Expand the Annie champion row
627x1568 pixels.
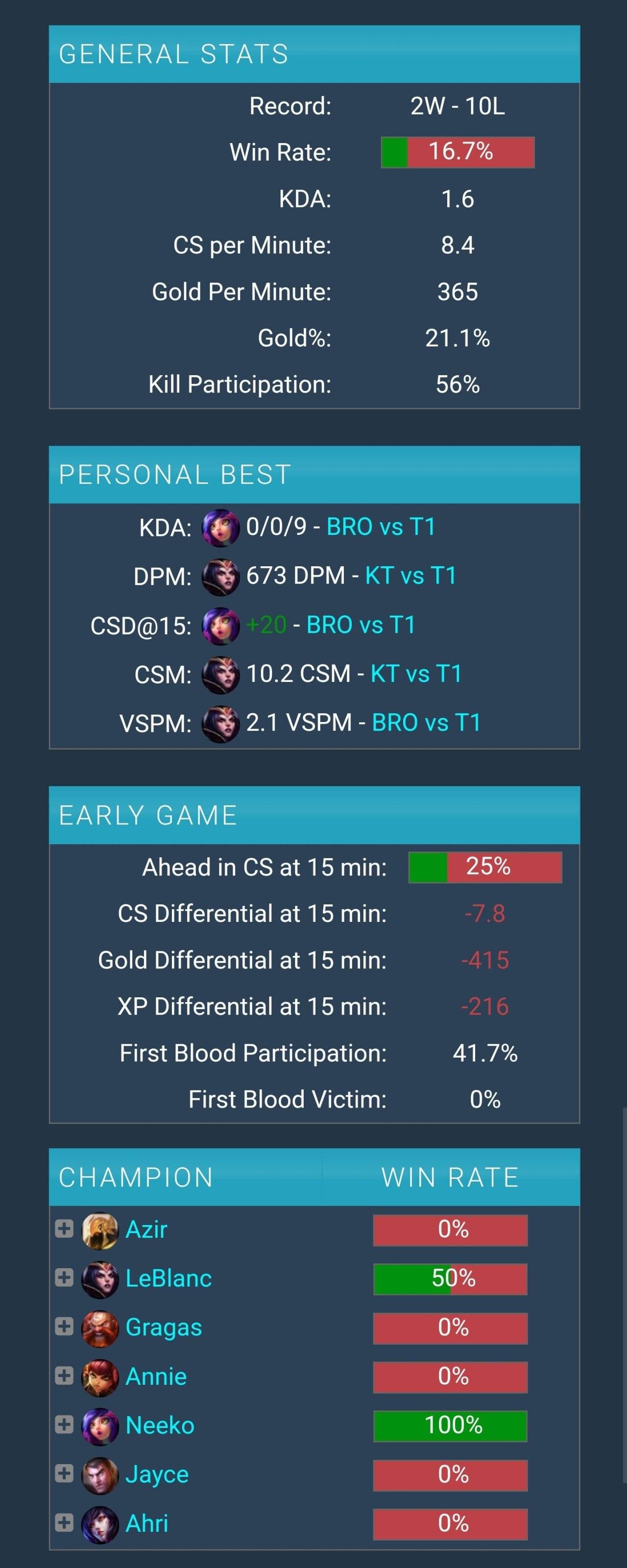(x=64, y=1375)
